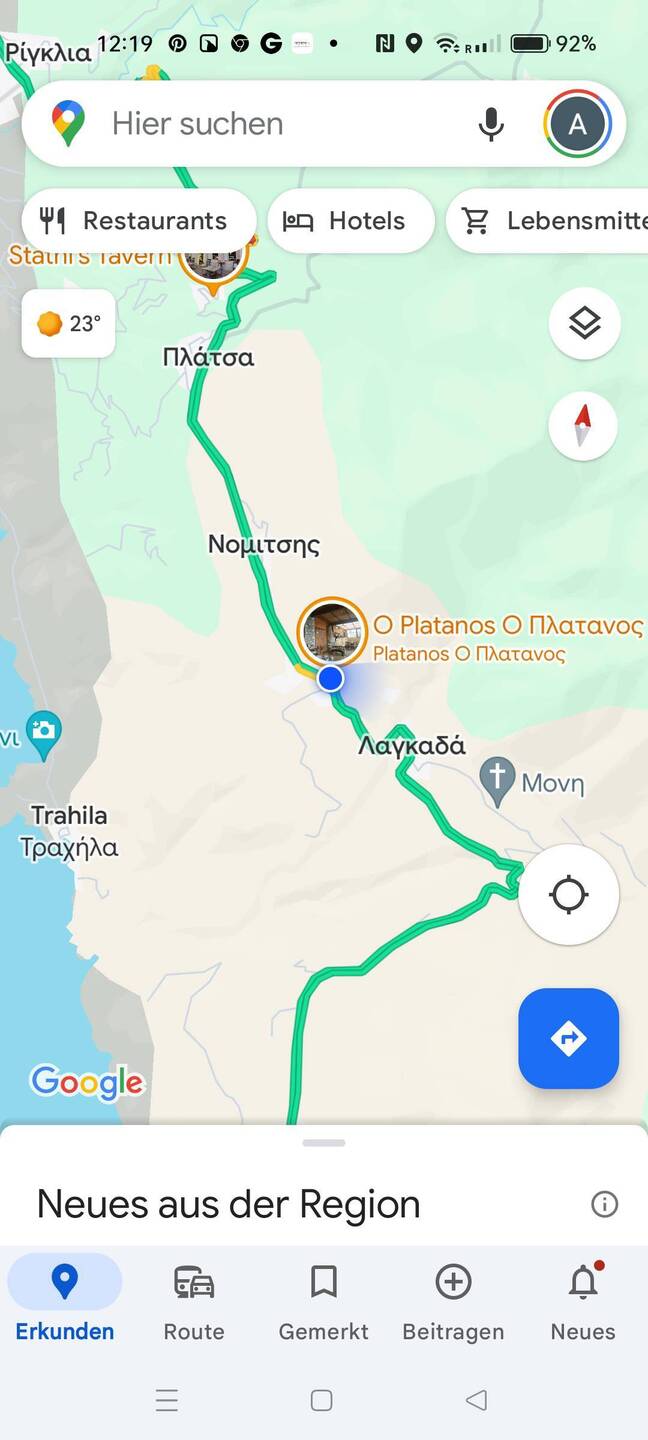Start directions with the blue arrow button

[568, 1038]
